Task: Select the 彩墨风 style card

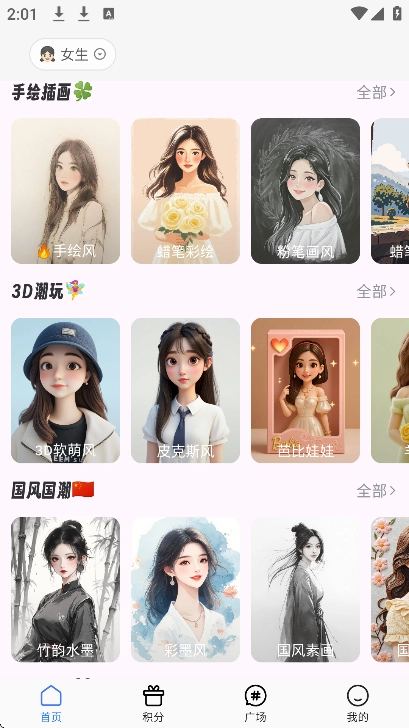Action: [185, 590]
